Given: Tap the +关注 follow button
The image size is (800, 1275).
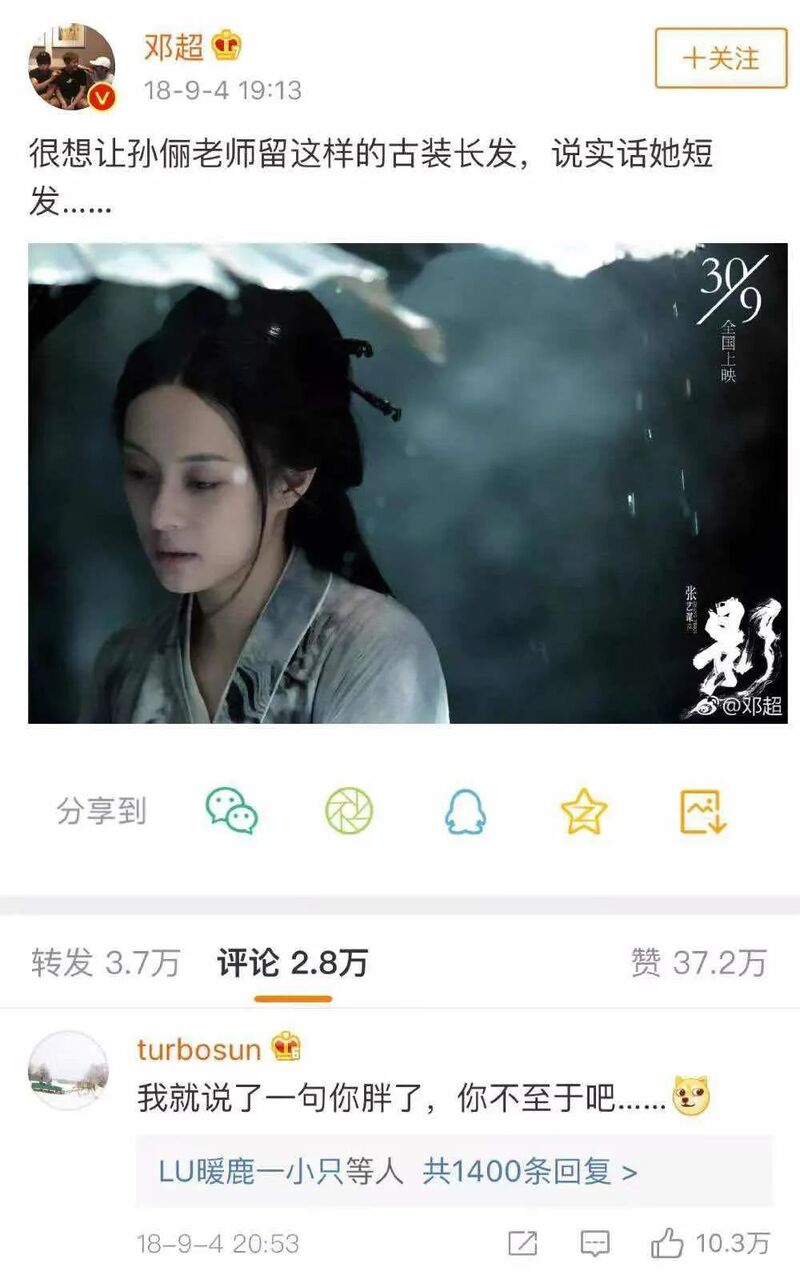Looking at the screenshot, I should click(720, 58).
